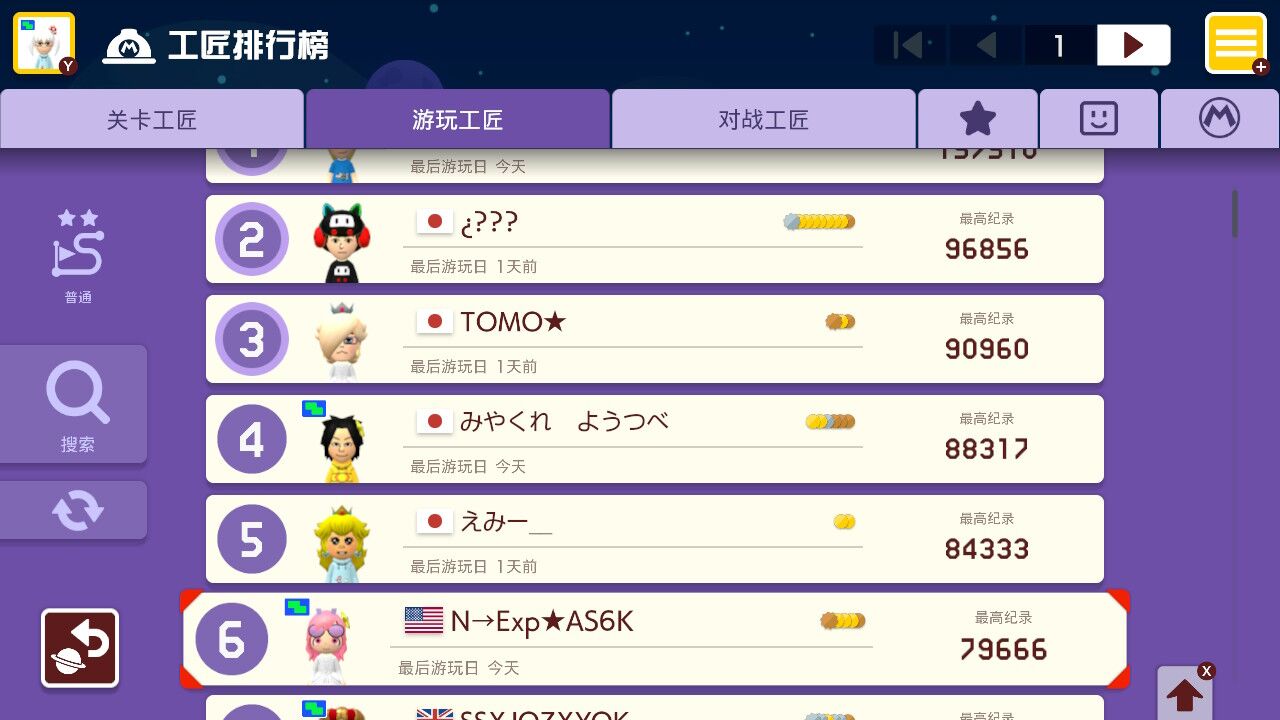The height and width of the screenshot is (720, 1280).
Task: Open the yellow hamburger menu
Action: 1236,43
